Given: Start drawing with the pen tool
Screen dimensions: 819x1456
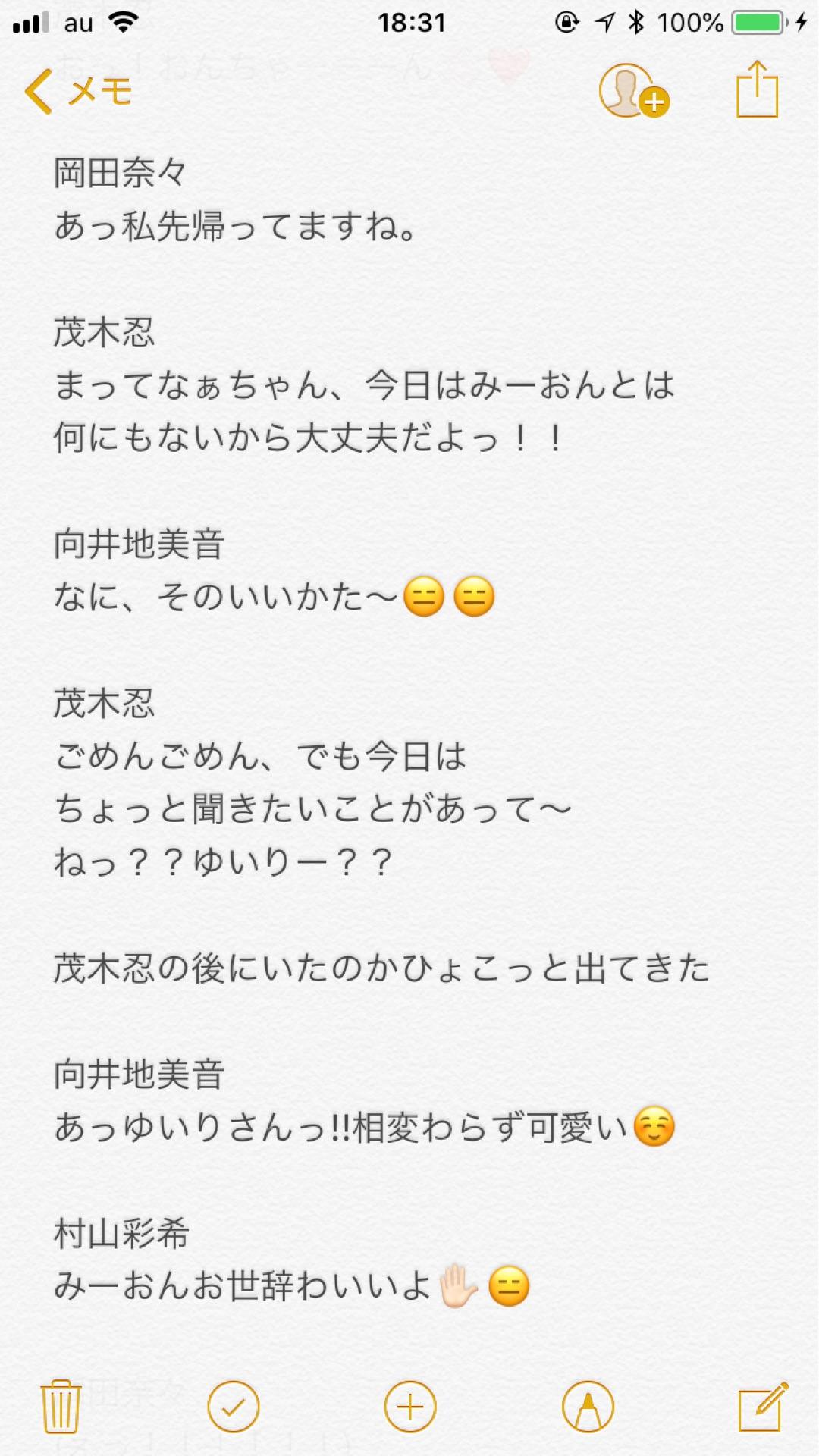Looking at the screenshot, I should click(588, 1407).
